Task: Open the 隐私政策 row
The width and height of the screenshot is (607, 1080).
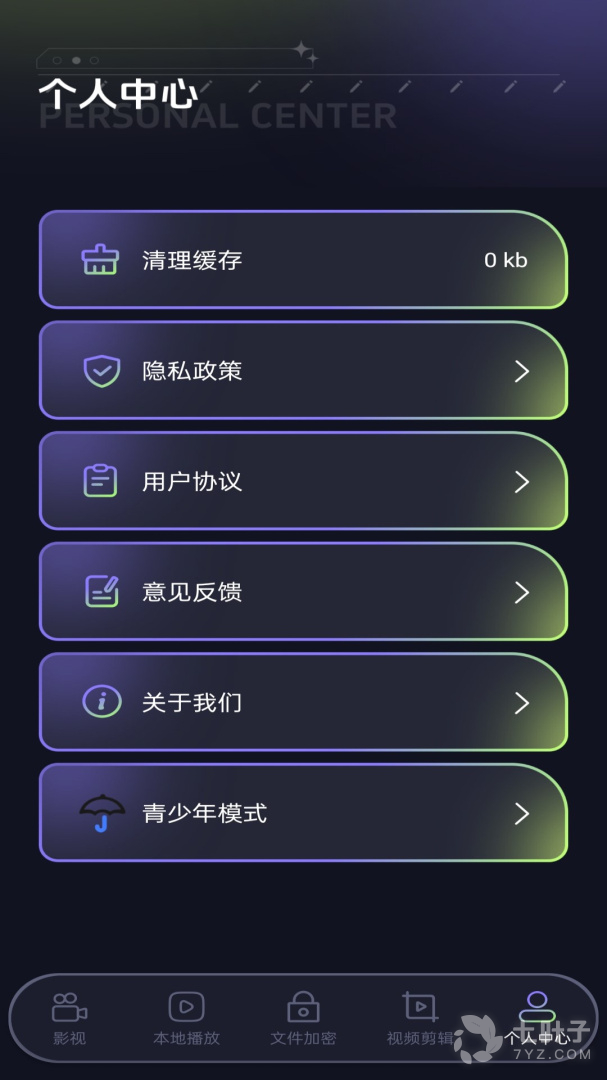Action: pos(303,371)
